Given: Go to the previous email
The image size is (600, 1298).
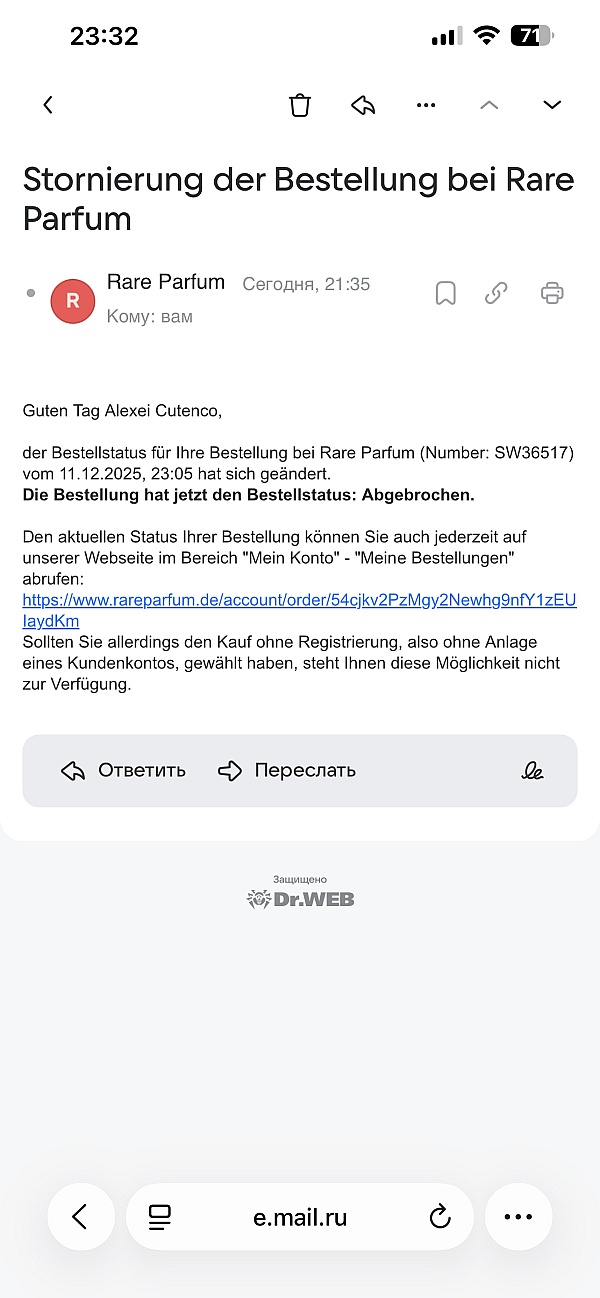Looking at the screenshot, I should point(489,105).
